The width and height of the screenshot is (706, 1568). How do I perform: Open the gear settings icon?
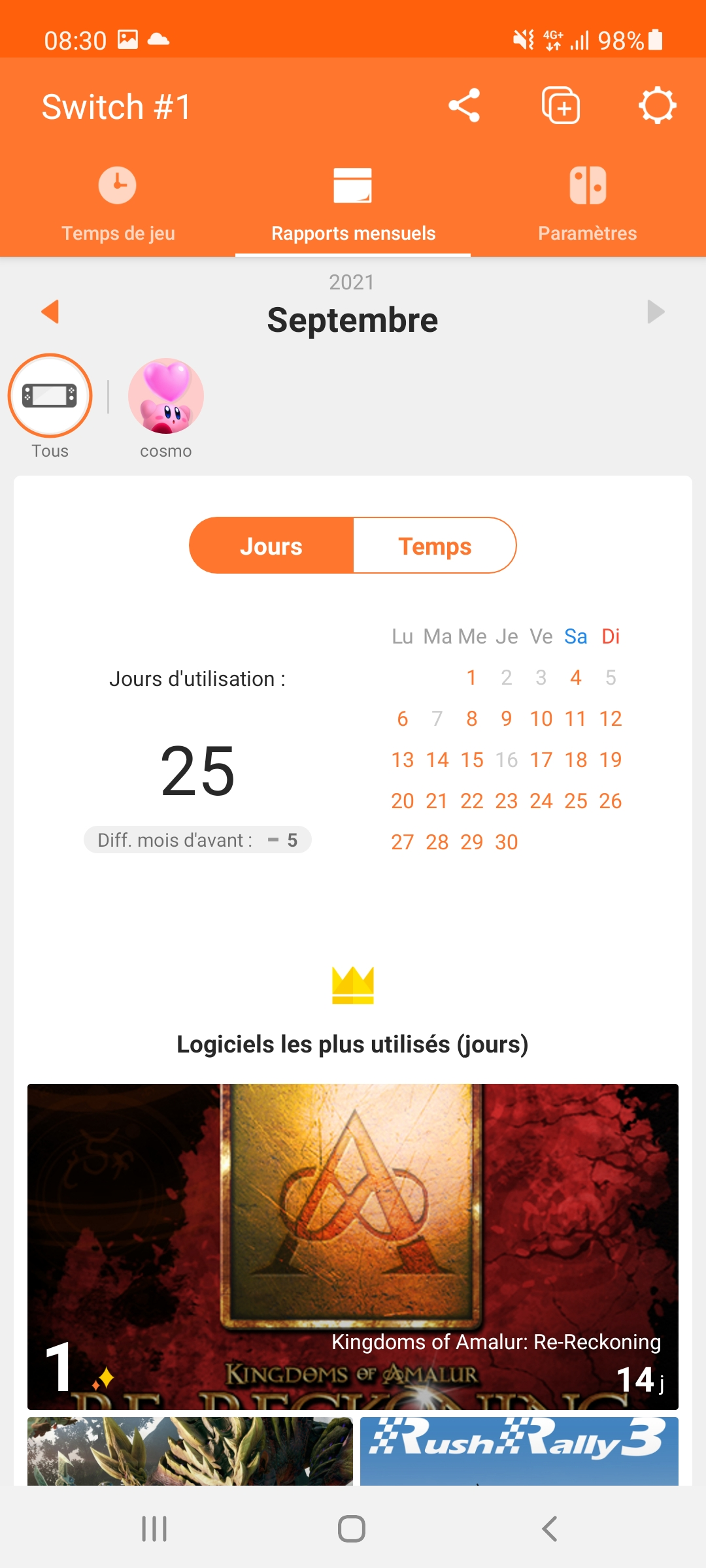tap(656, 106)
